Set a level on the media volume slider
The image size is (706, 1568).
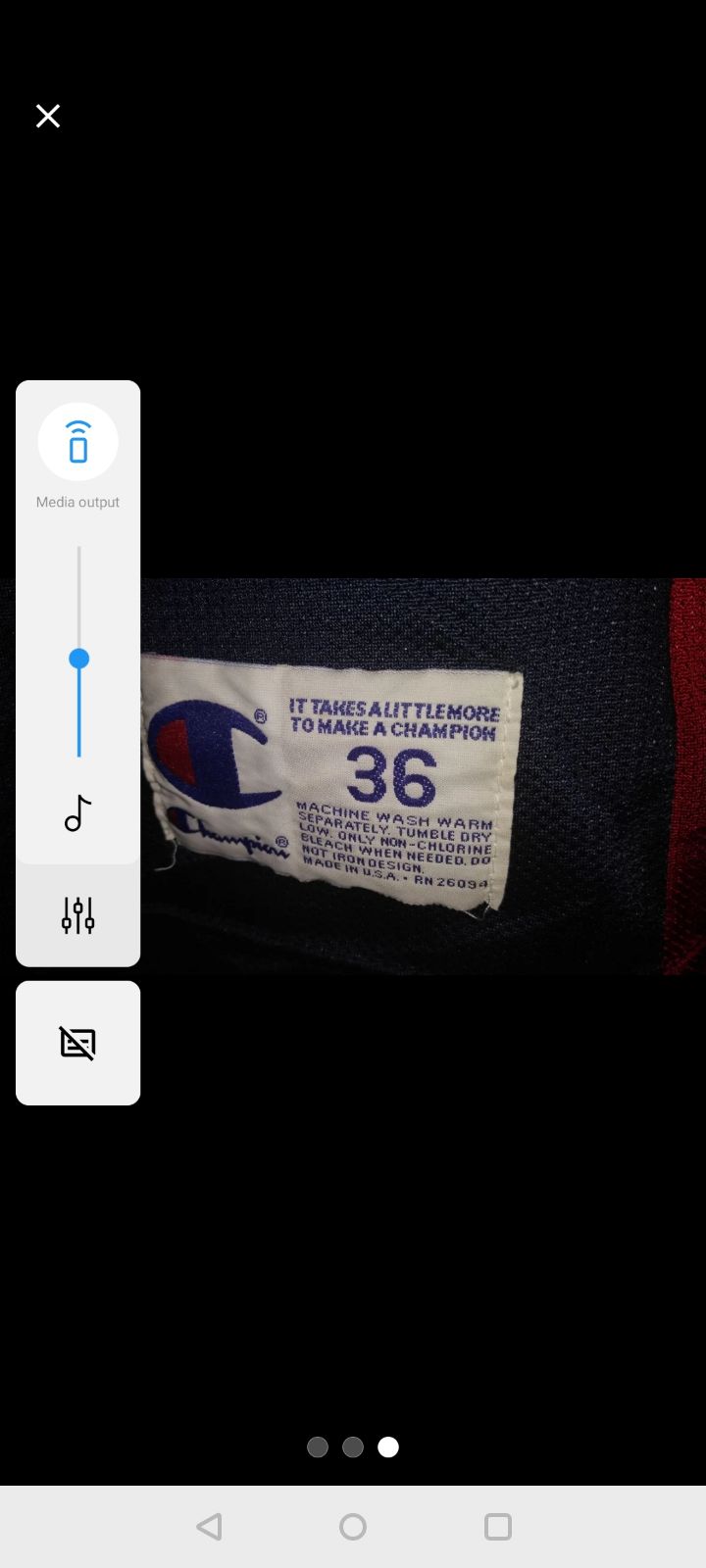point(78,652)
